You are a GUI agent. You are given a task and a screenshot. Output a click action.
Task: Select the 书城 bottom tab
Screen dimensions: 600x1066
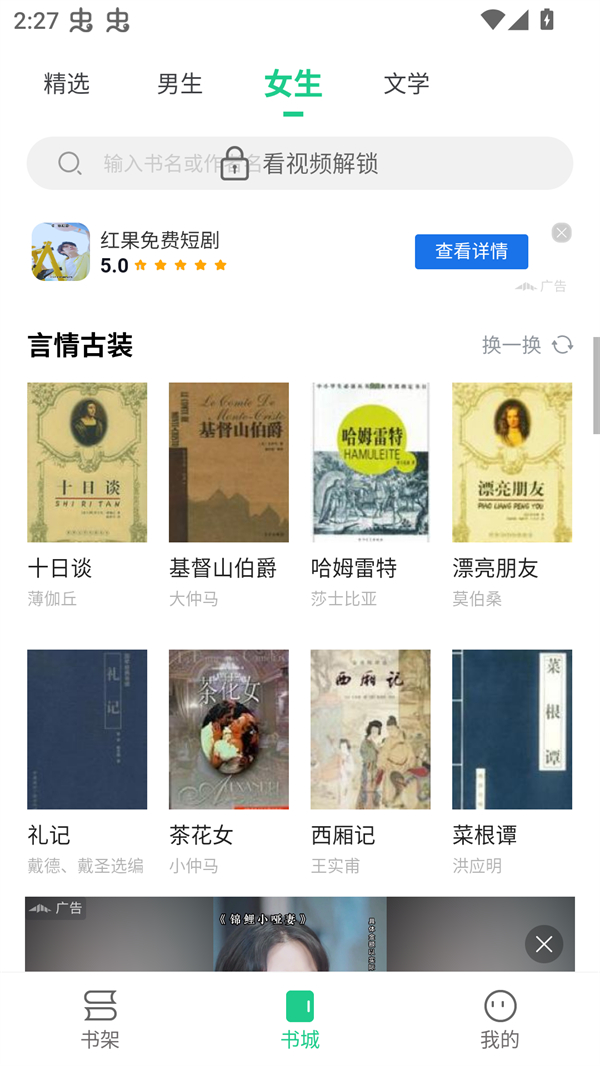click(300, 1019)
